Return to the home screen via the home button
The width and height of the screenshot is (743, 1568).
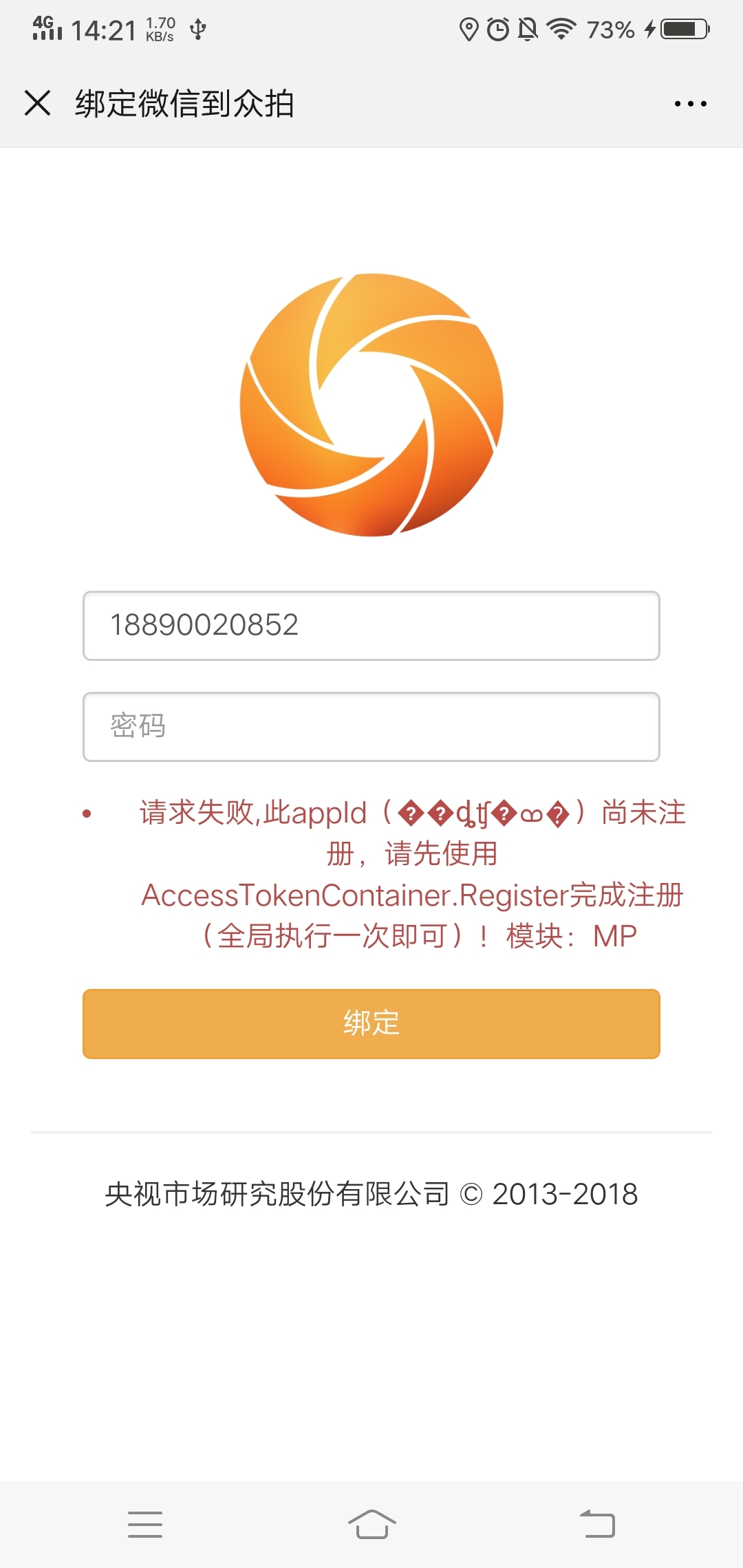(371, 1524)
